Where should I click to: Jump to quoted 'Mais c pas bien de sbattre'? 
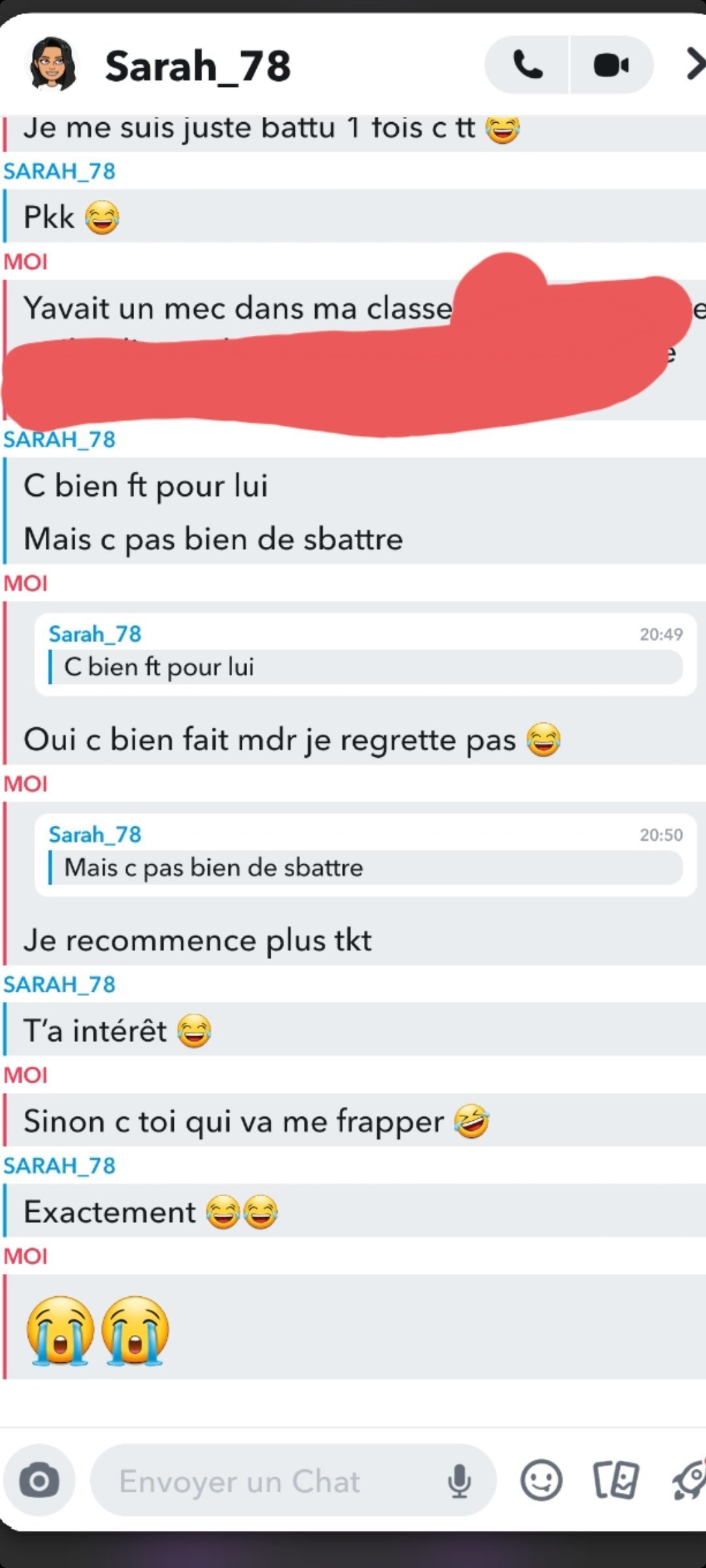point(365,855)
